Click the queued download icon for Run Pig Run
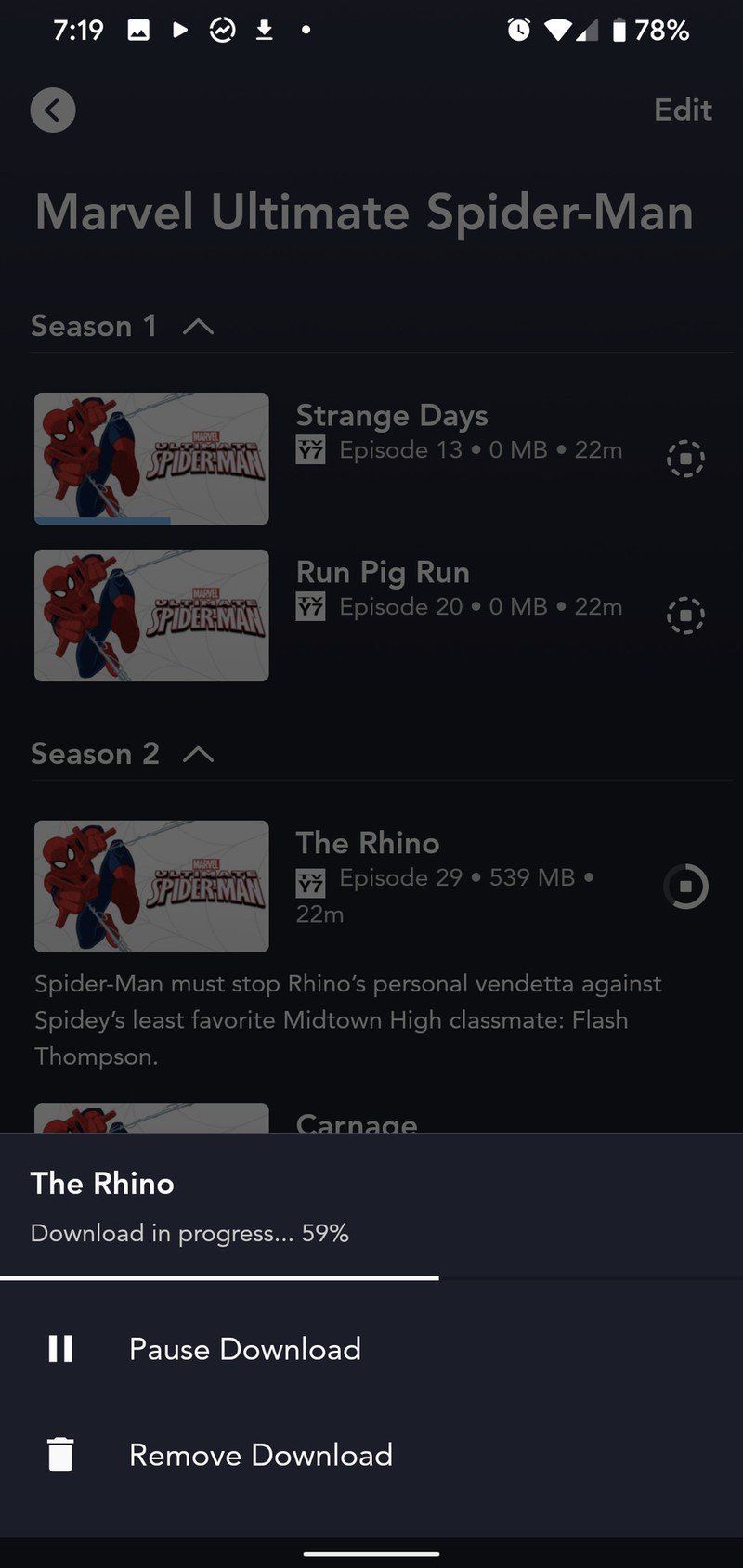Viewport: 743px width, 1568px height. click(686, 616)
